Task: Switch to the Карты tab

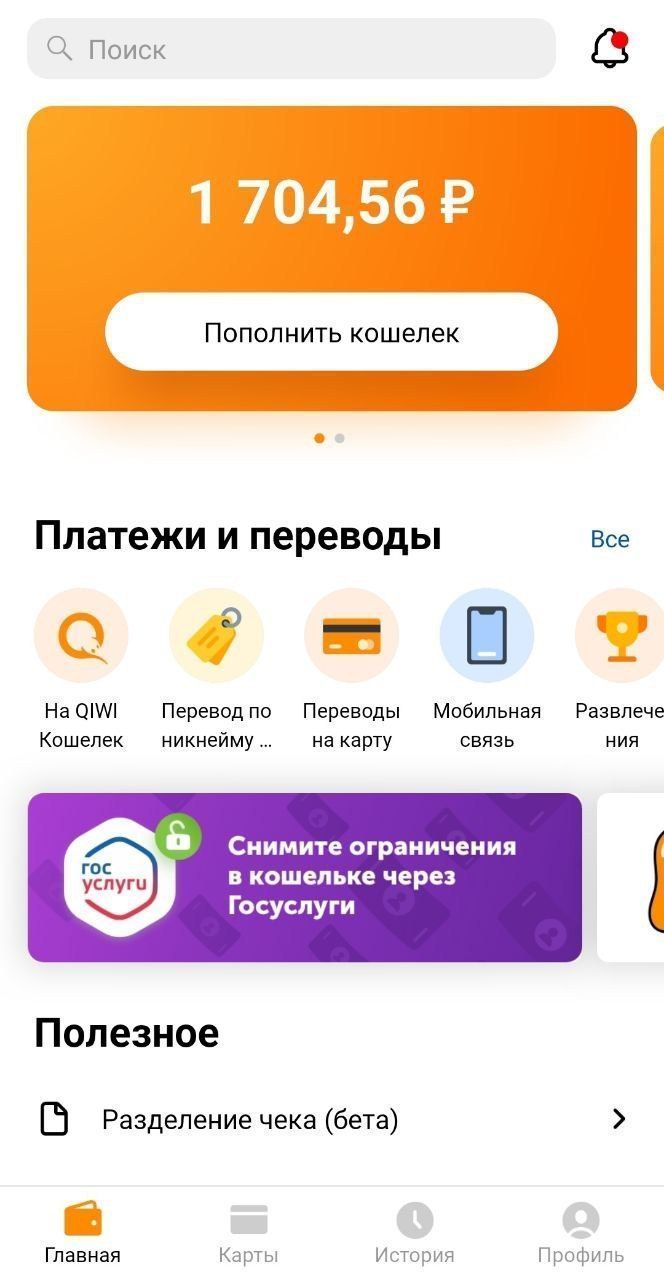Action: point(248,1234)
